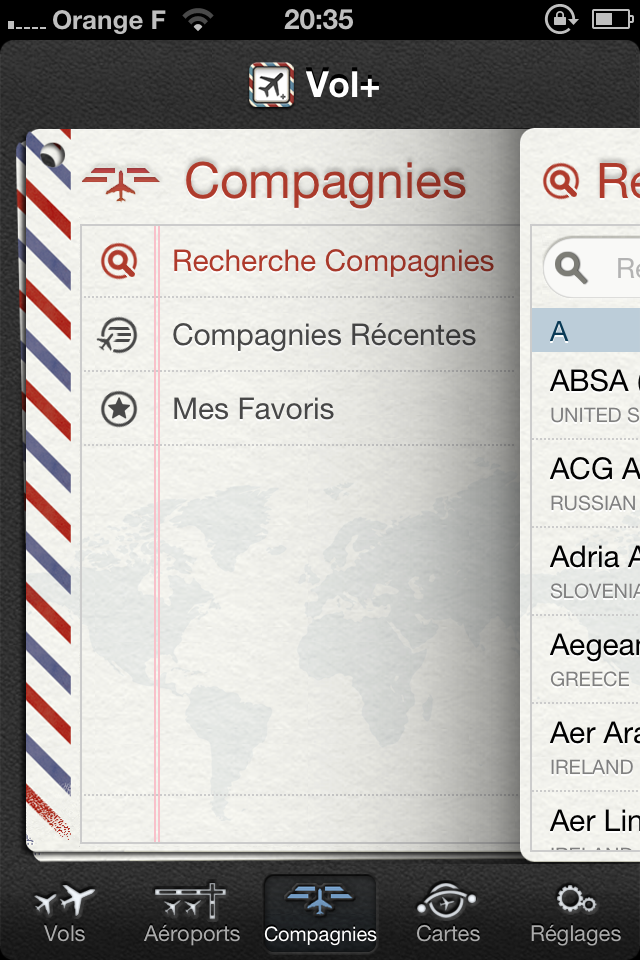The height and width of the screenshot is (960, 640).
Task: Select the Compagnies tab
Action: [320, 915]
